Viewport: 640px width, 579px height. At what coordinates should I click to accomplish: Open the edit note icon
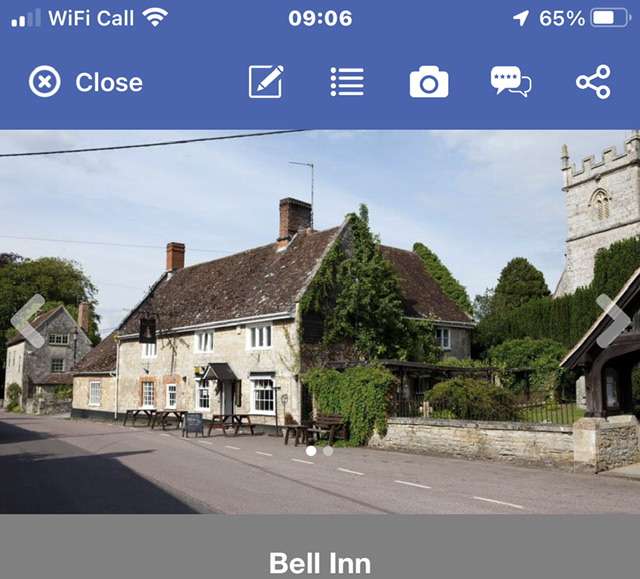[266, 82]
